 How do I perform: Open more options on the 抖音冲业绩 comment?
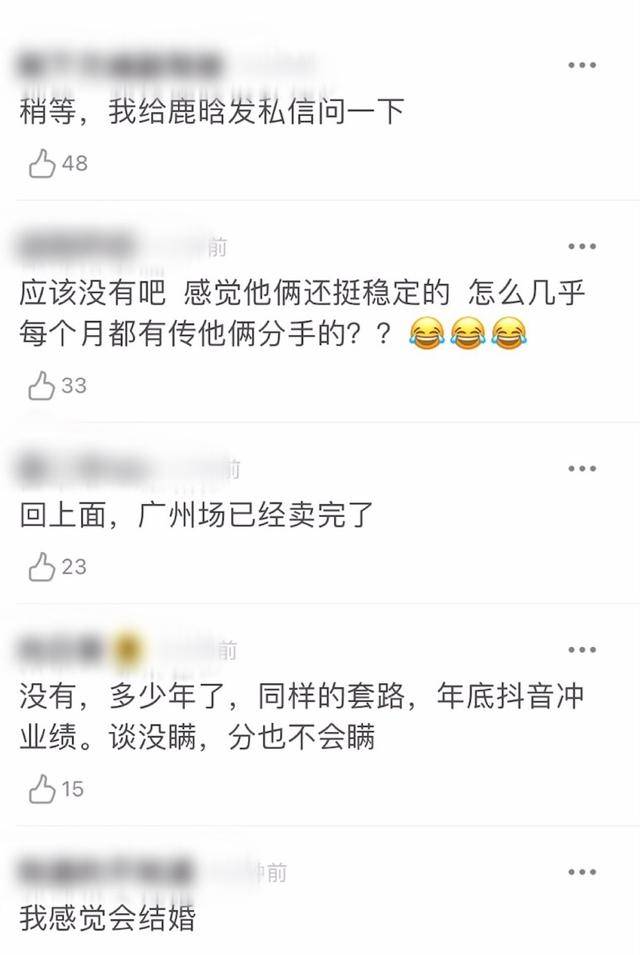(x=582, y=650)
